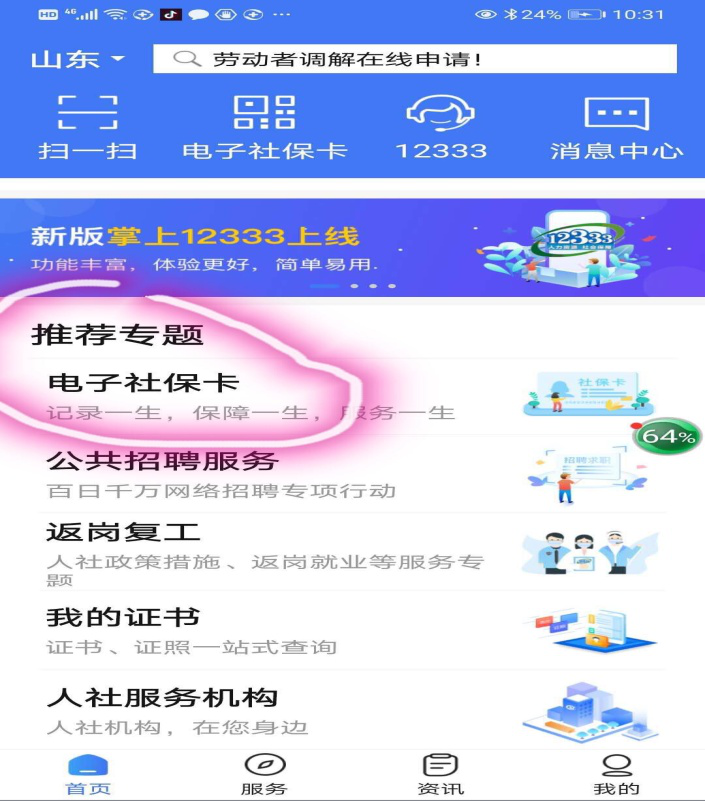Open 电子社保卡 in recommended topics
705x801 pixels.
tap(250, 396)
